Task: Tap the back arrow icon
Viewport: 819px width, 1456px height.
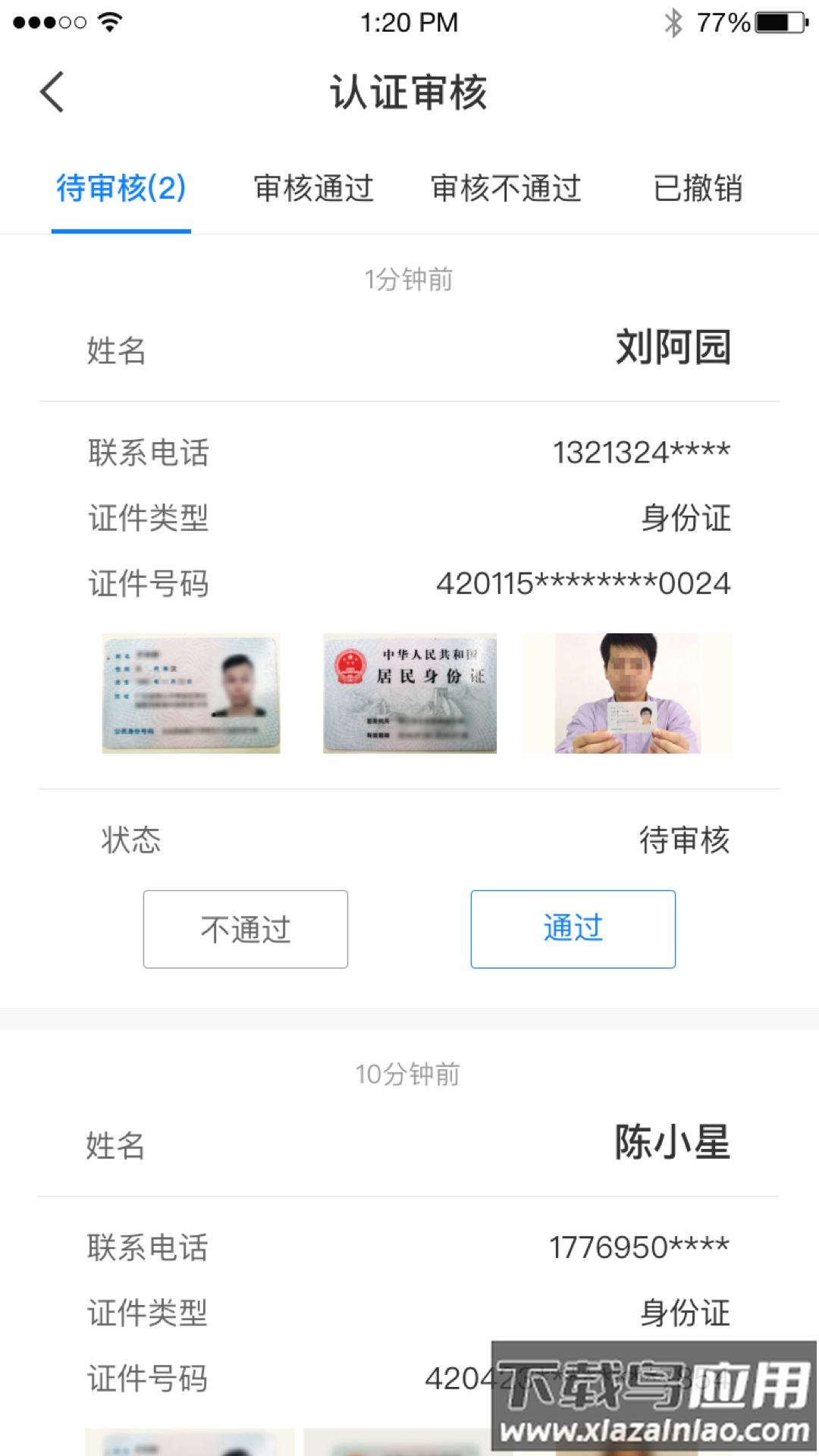Action: (x=50, y=91)
